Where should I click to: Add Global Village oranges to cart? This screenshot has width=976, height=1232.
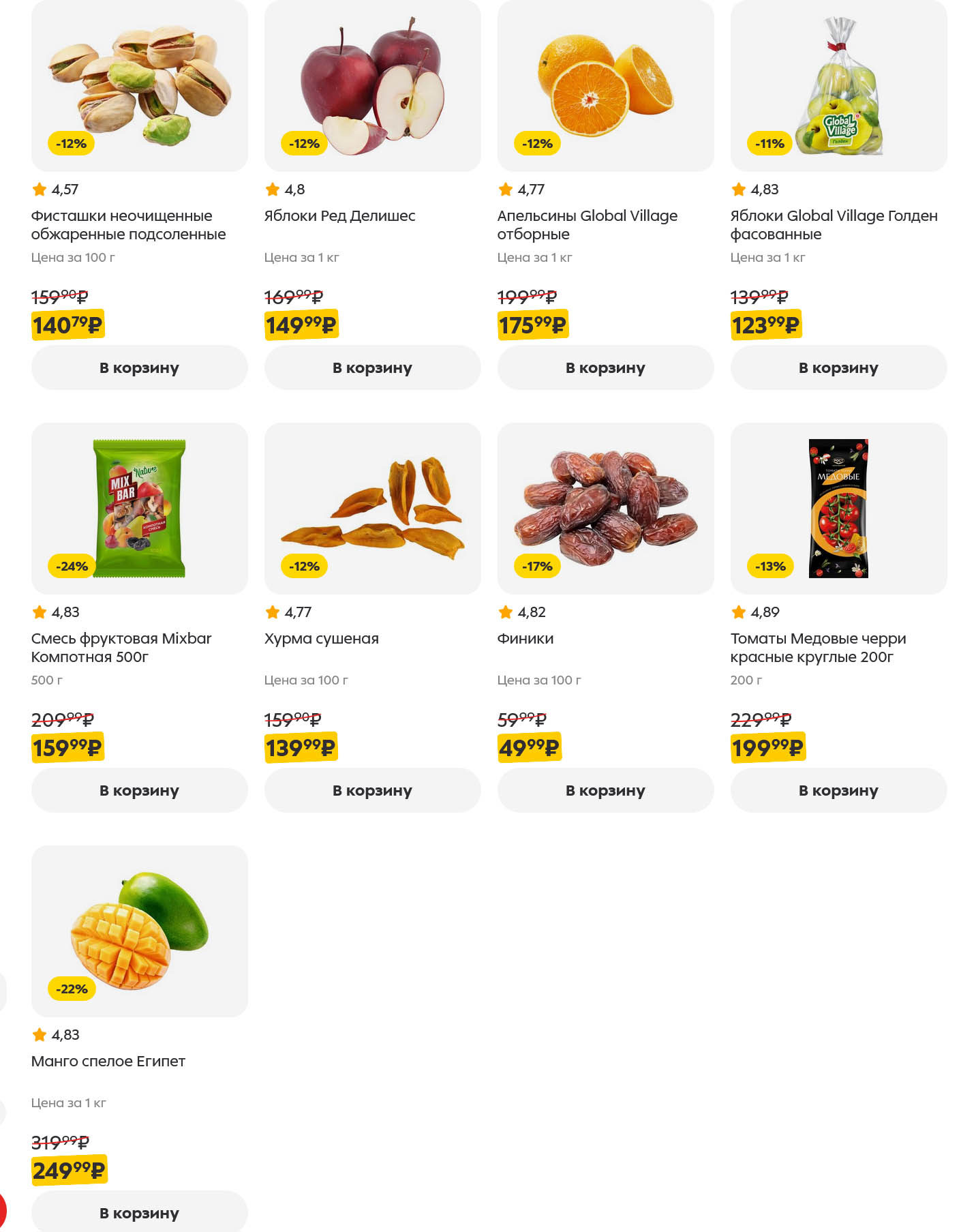[605, 367]
